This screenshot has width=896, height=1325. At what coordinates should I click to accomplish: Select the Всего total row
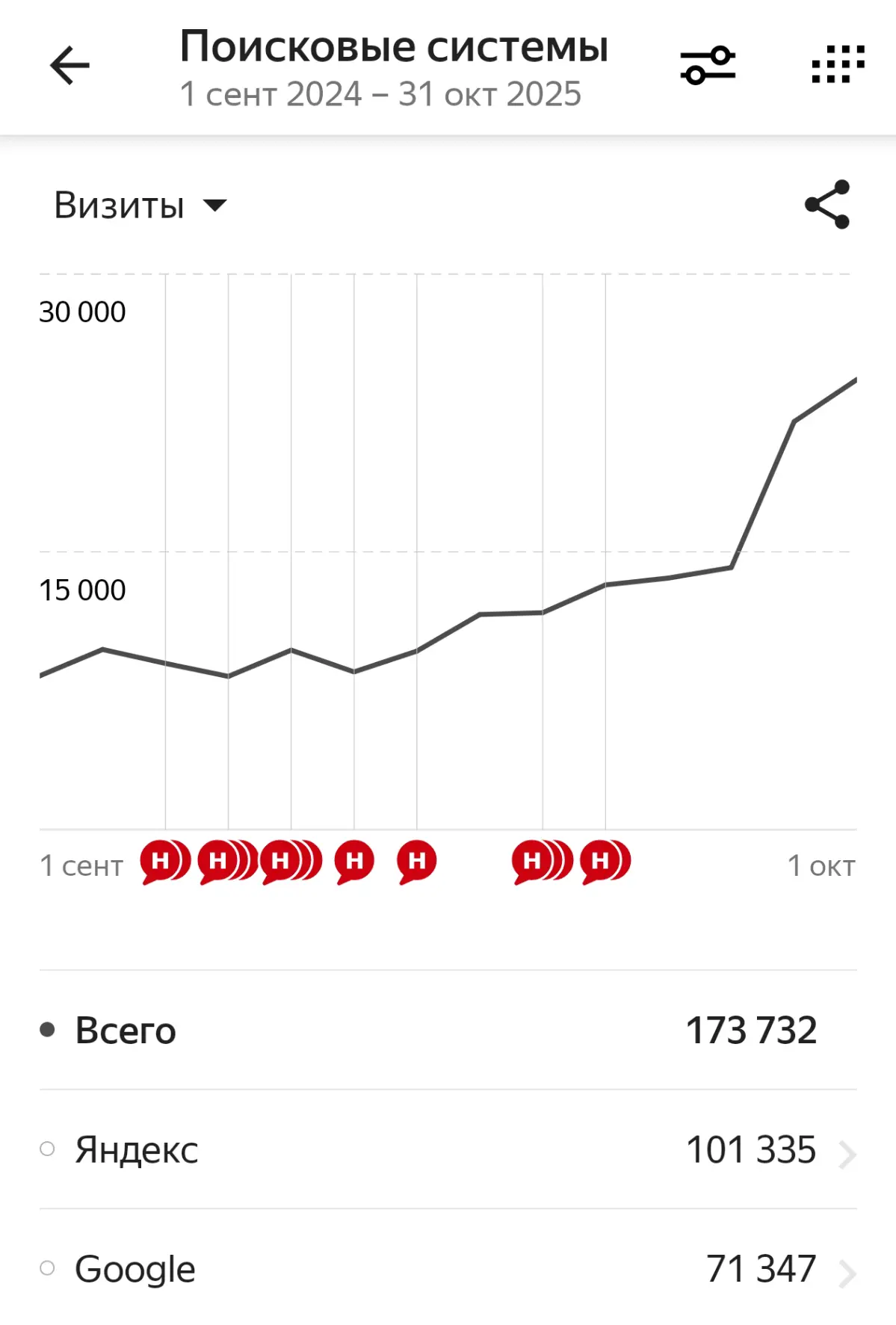(448, 1031)
